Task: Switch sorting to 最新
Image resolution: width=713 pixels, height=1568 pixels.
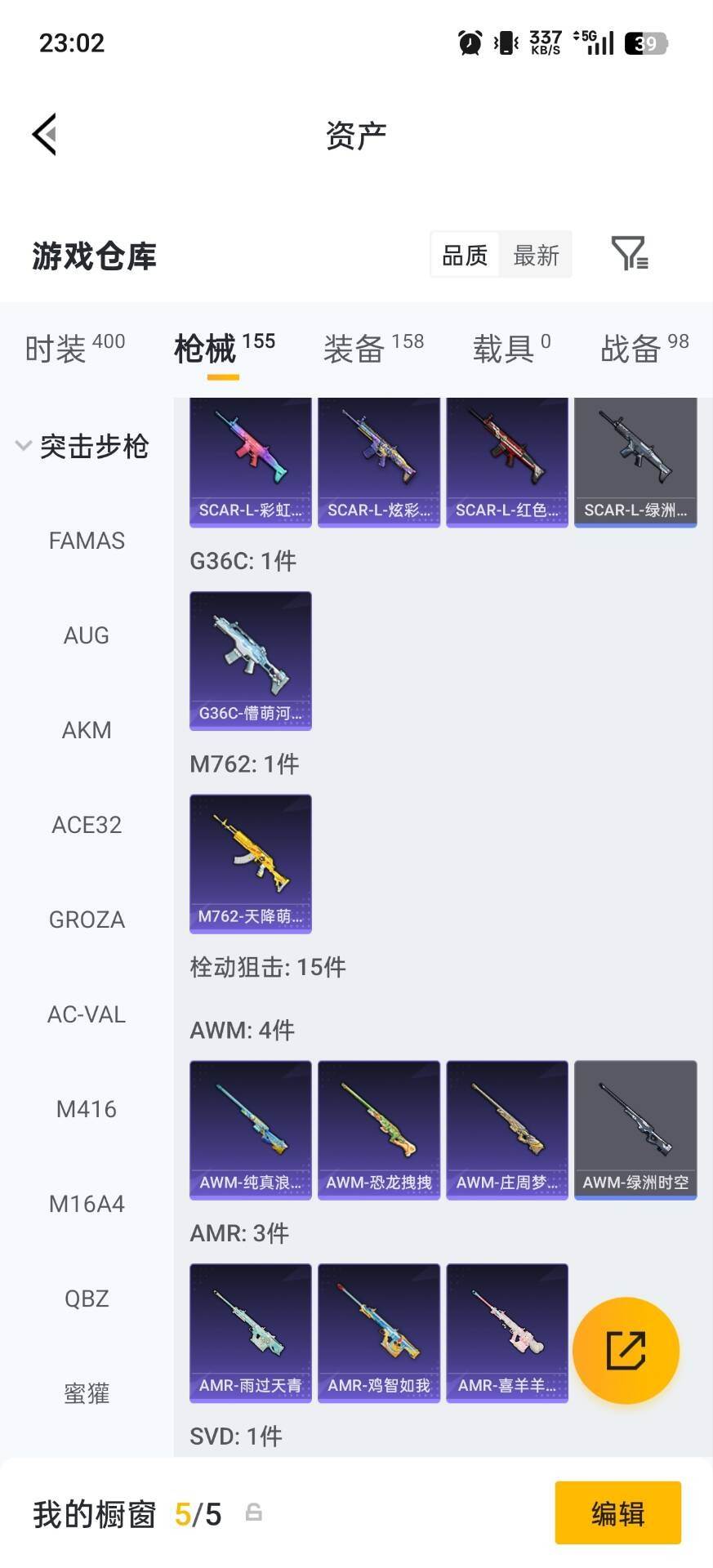Action: tap(535, 255)
